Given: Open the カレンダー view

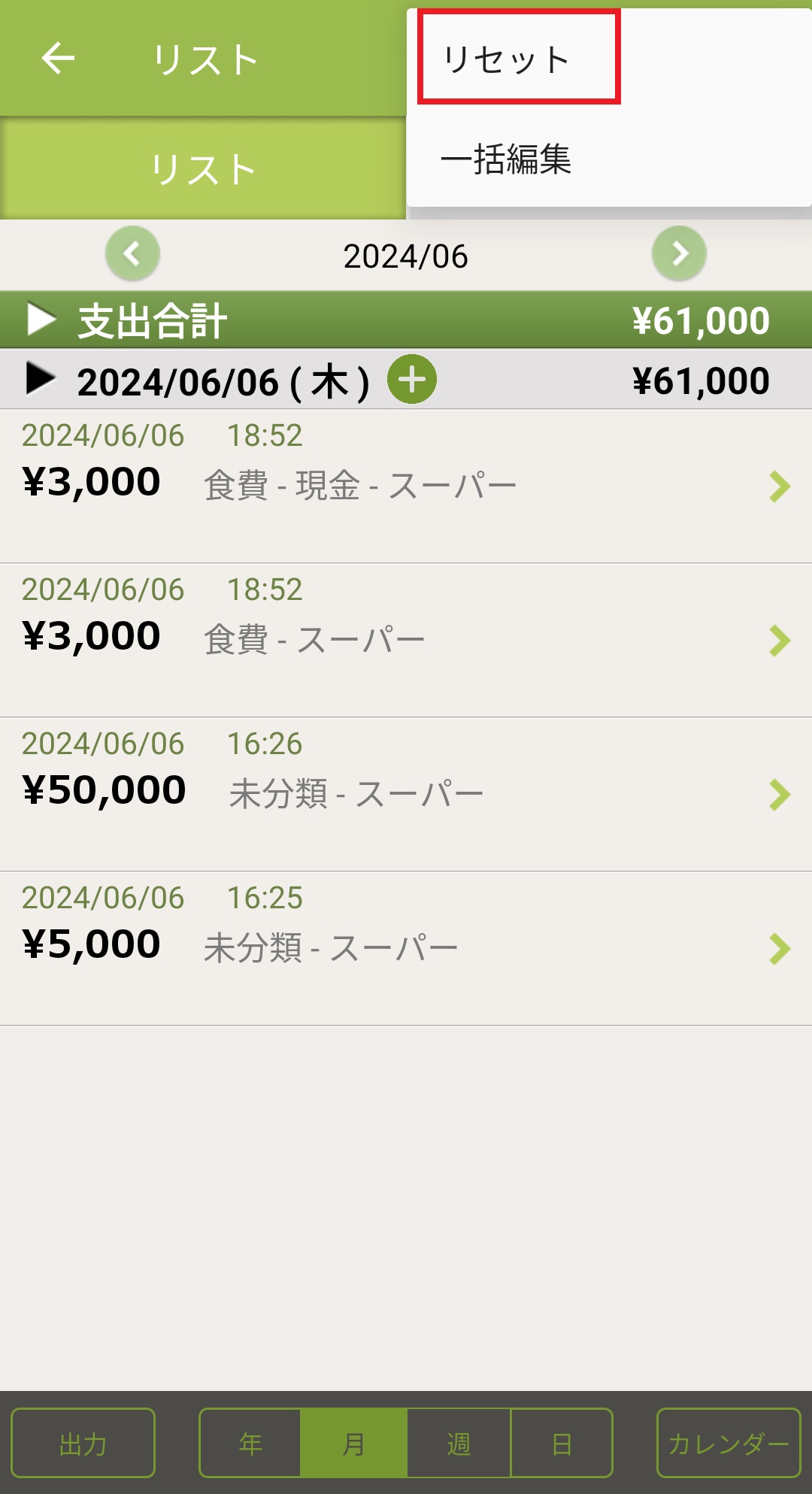Looking at the screenshot, I should [728, 1443].
